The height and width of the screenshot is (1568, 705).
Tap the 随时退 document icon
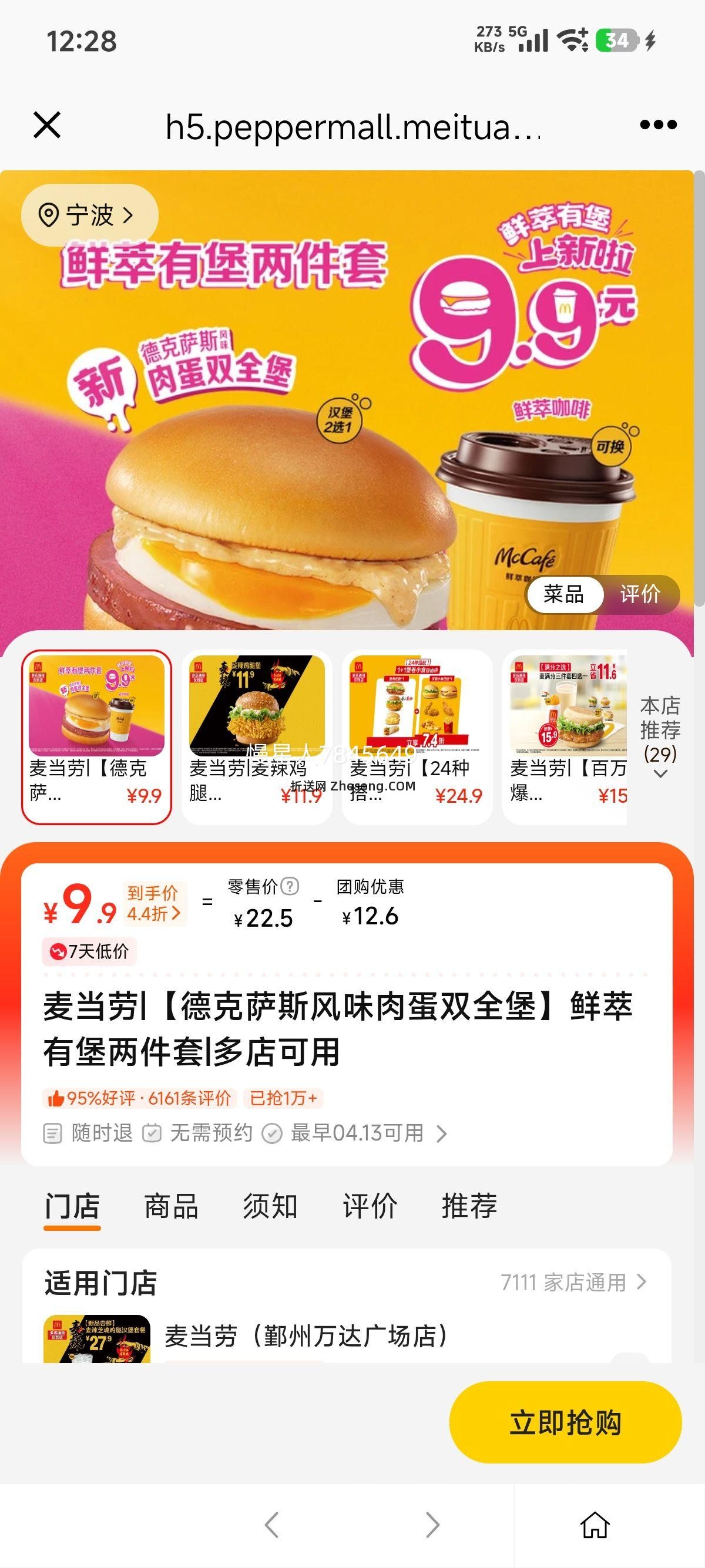pyautogui.click(x=53, y=1132)
